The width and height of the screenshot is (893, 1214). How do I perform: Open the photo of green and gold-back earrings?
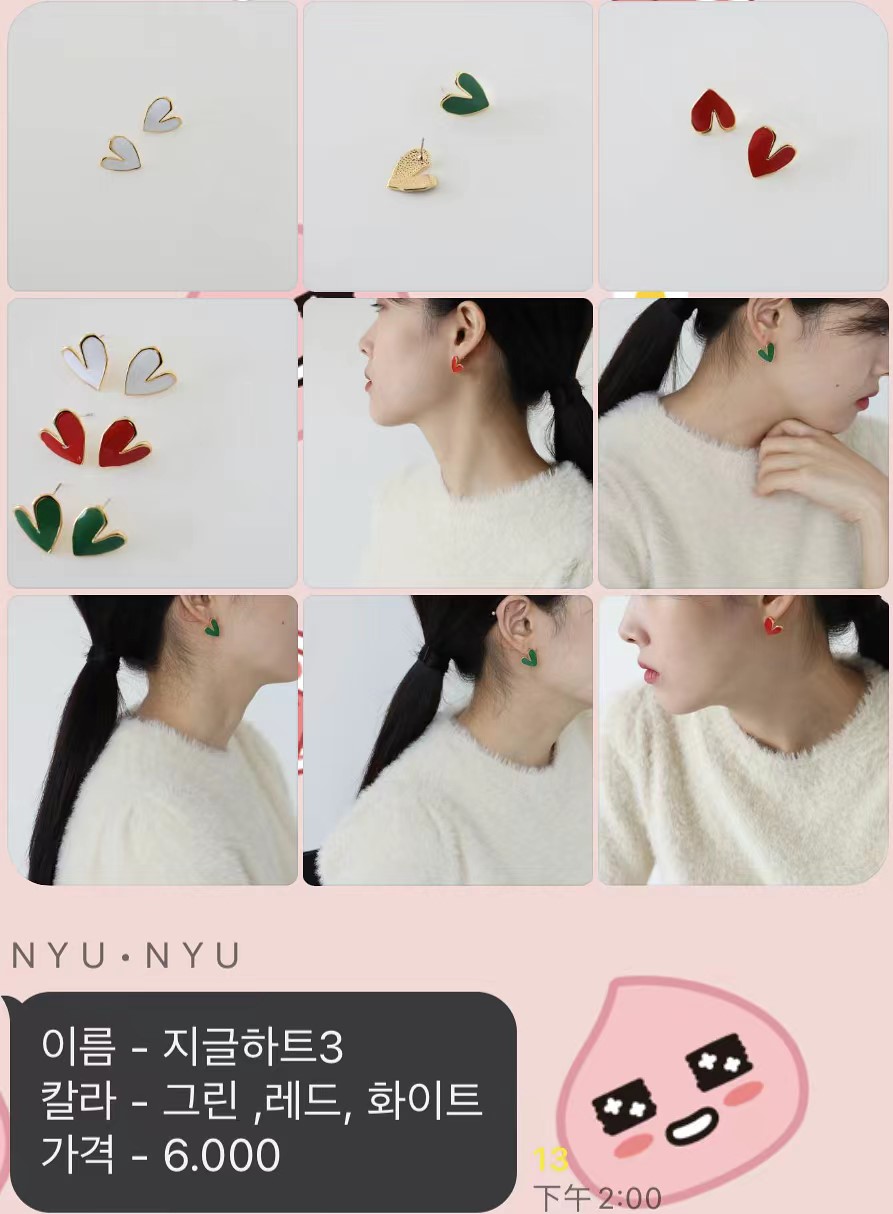click(447, 146)
